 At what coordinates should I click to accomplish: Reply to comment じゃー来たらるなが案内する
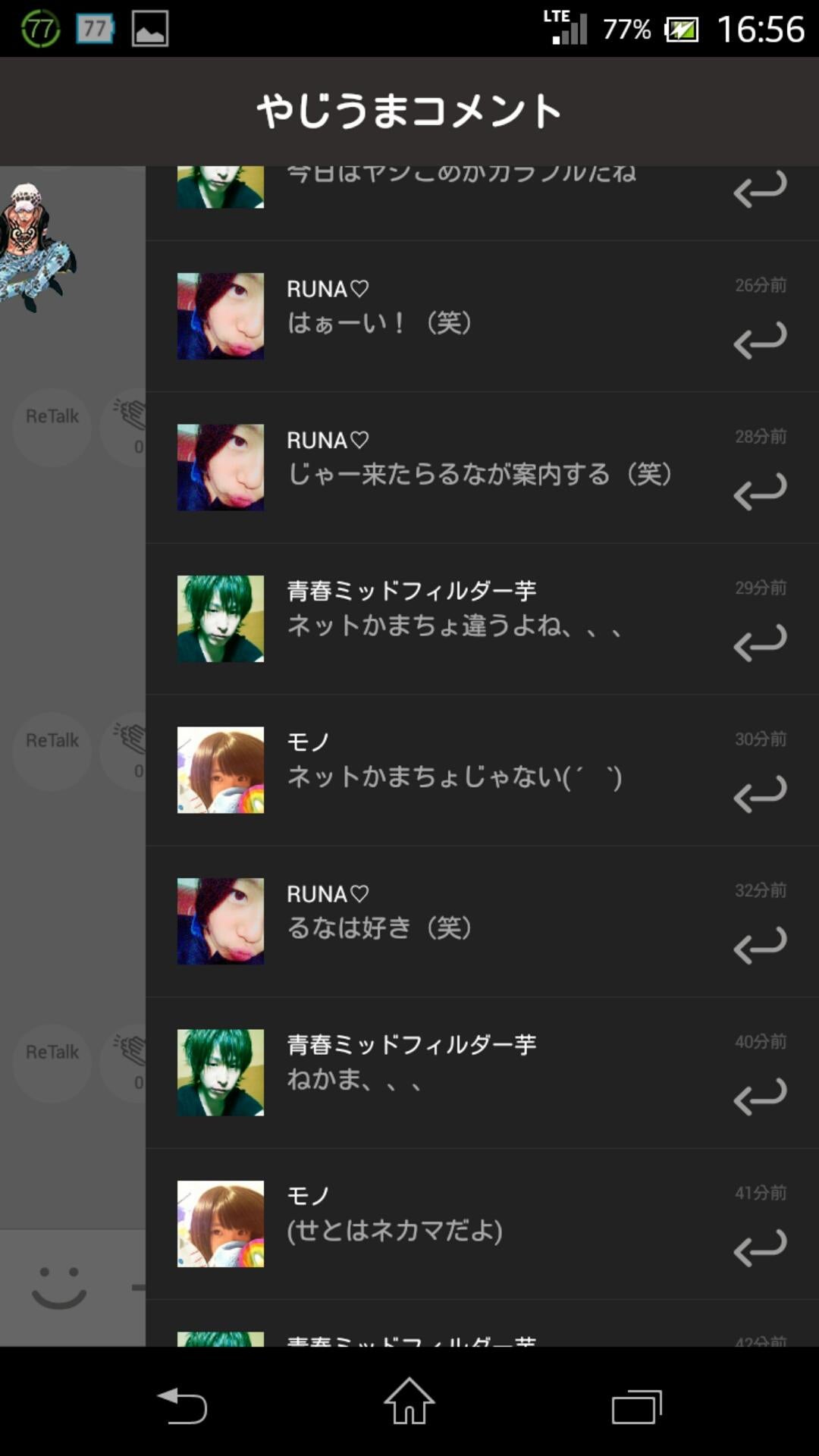point(760,491)
